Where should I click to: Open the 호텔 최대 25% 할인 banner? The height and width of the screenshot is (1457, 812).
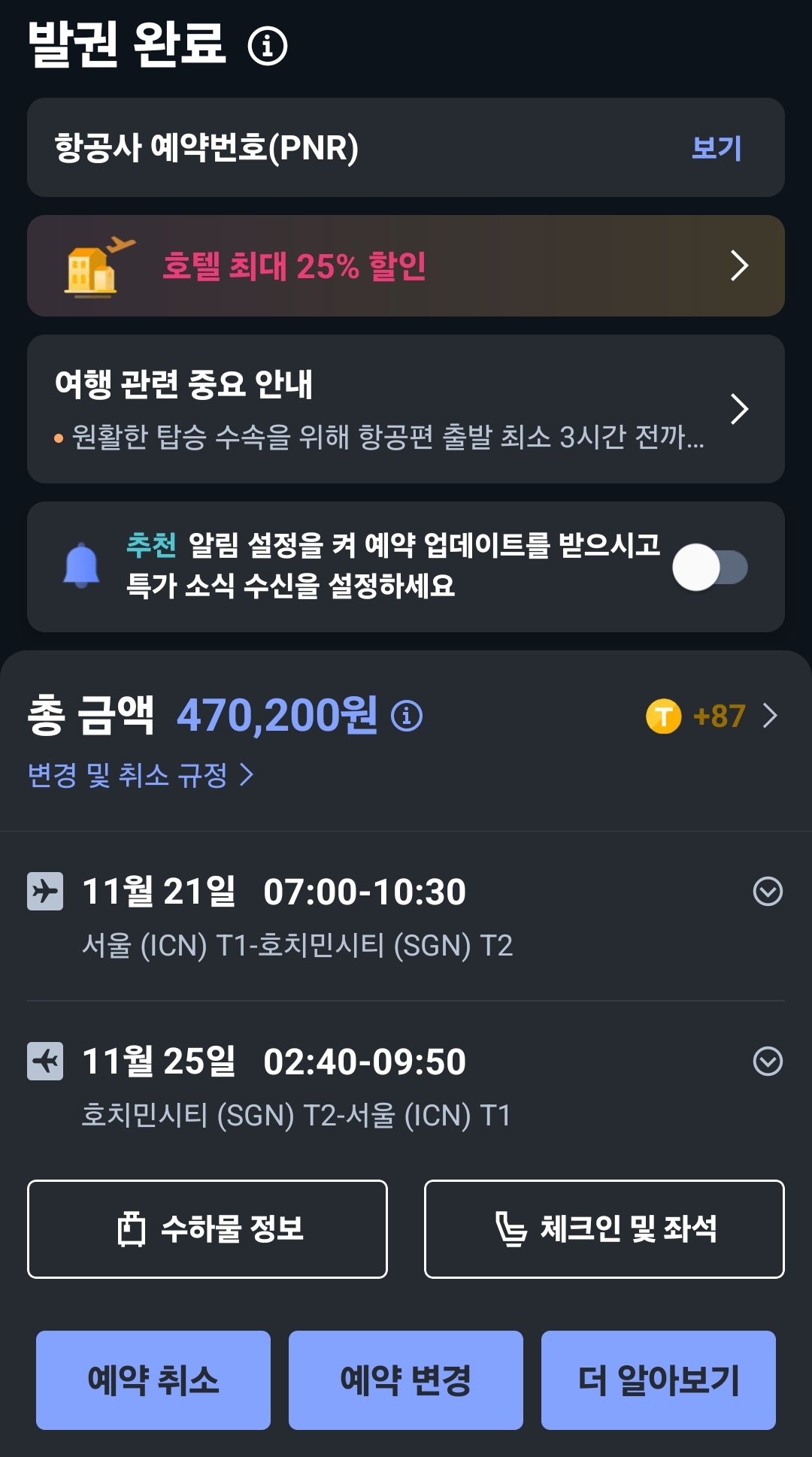pos(406,265)
